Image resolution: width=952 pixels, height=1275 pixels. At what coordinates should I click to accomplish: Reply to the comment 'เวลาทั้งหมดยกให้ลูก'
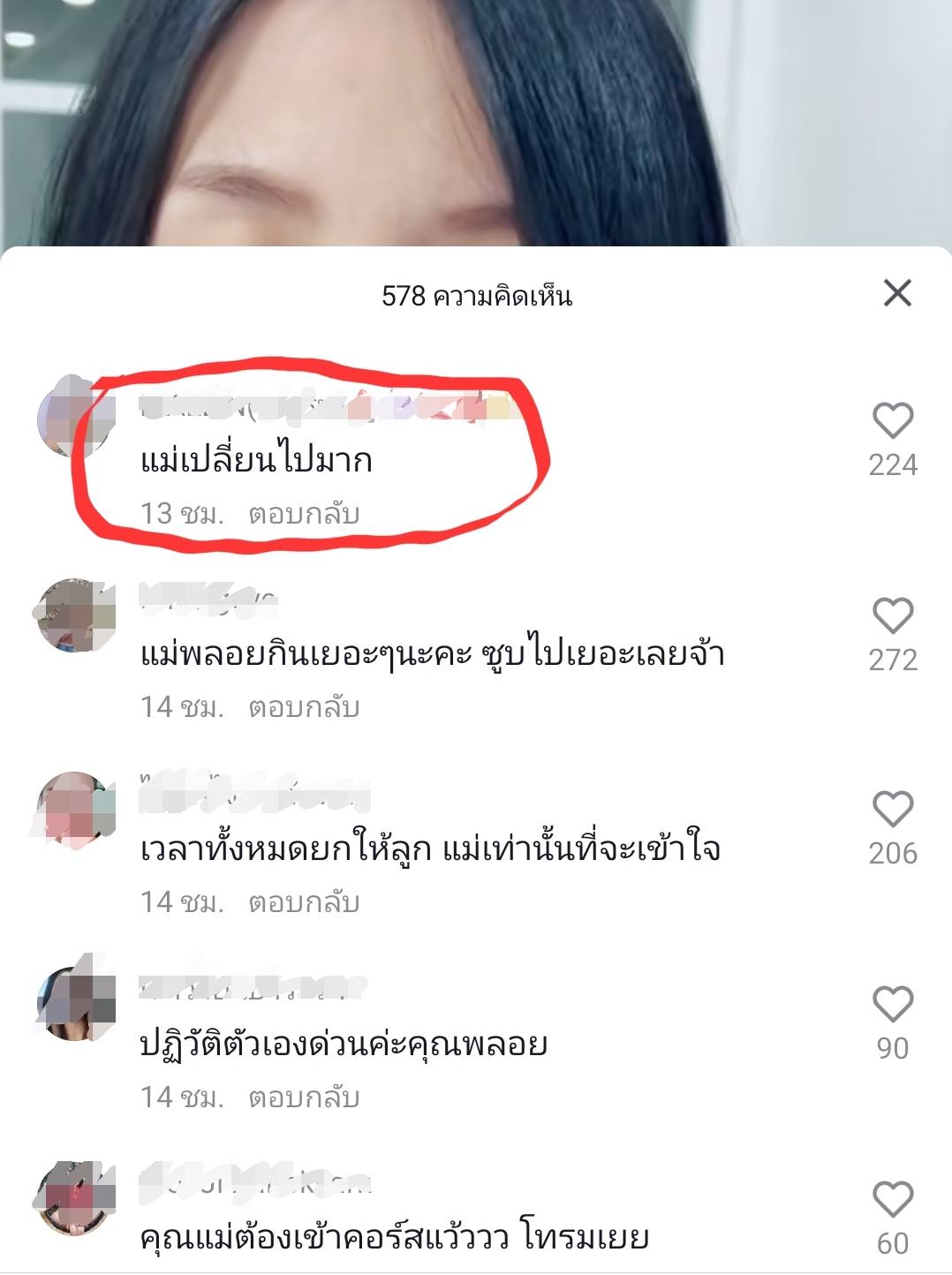click(304, 903)
